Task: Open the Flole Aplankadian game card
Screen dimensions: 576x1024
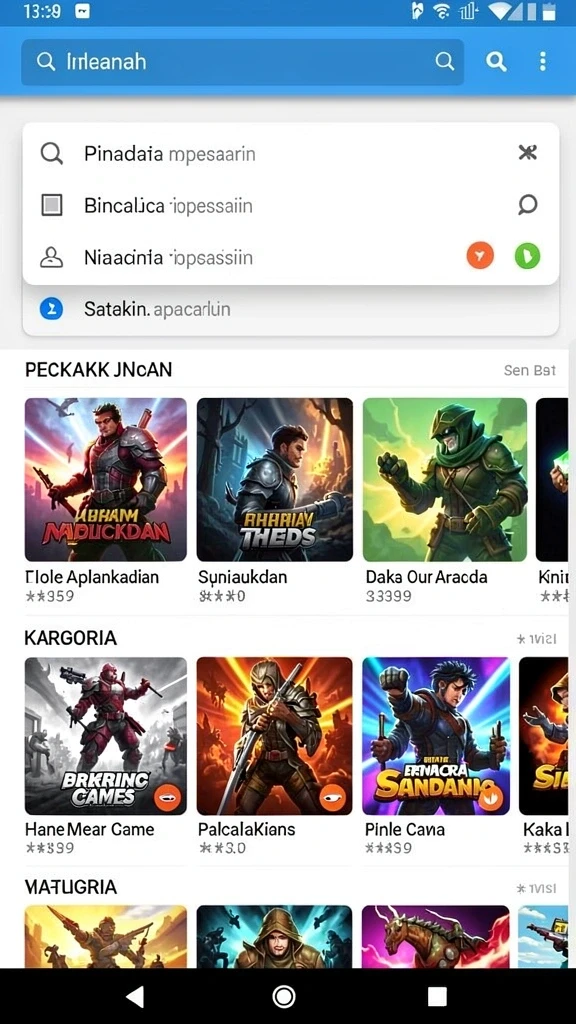Action: [106, 500]
